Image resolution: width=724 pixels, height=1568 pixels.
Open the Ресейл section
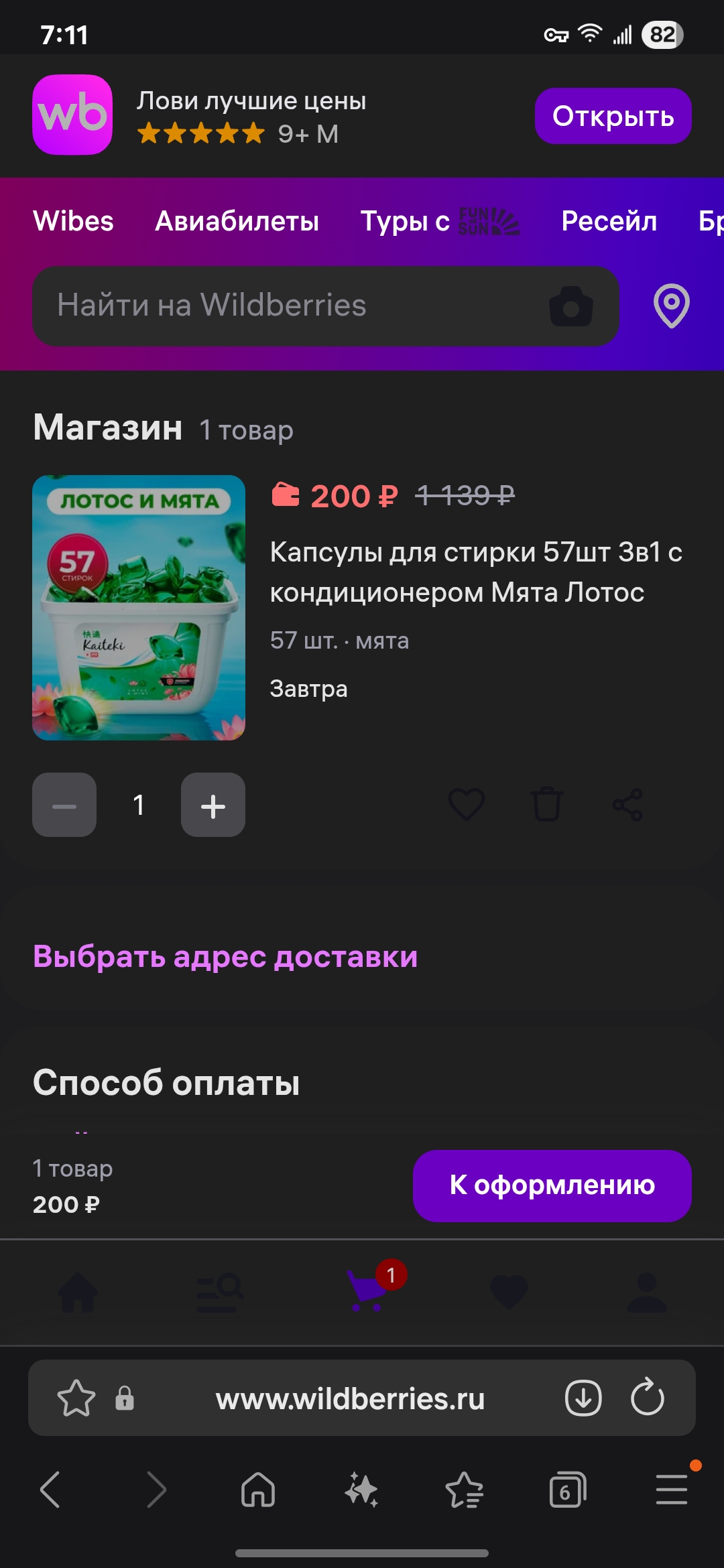point(609,221)
